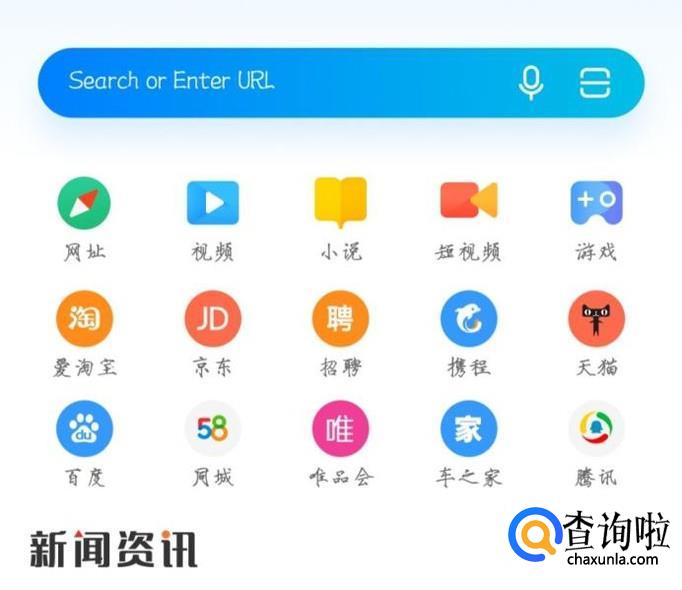
Task: Open the scan code icon in the search bar
Action: 594,82
